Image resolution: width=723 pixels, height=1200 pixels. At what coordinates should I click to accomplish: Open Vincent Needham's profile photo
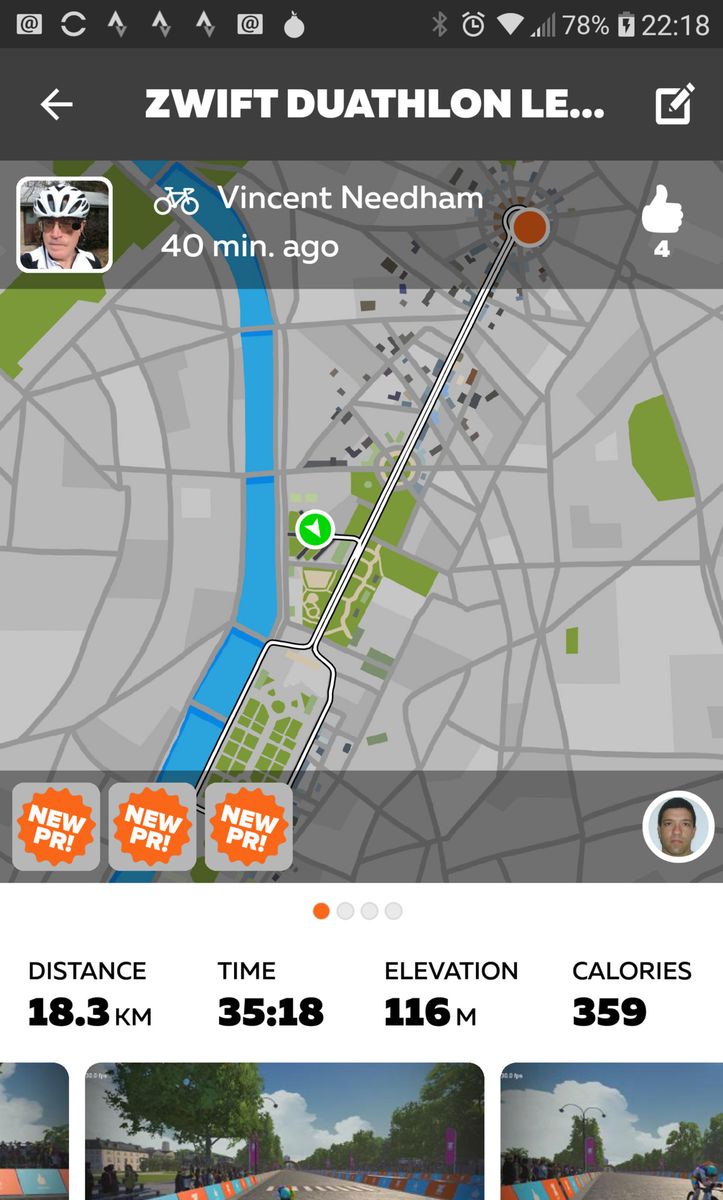click(64, 225)
